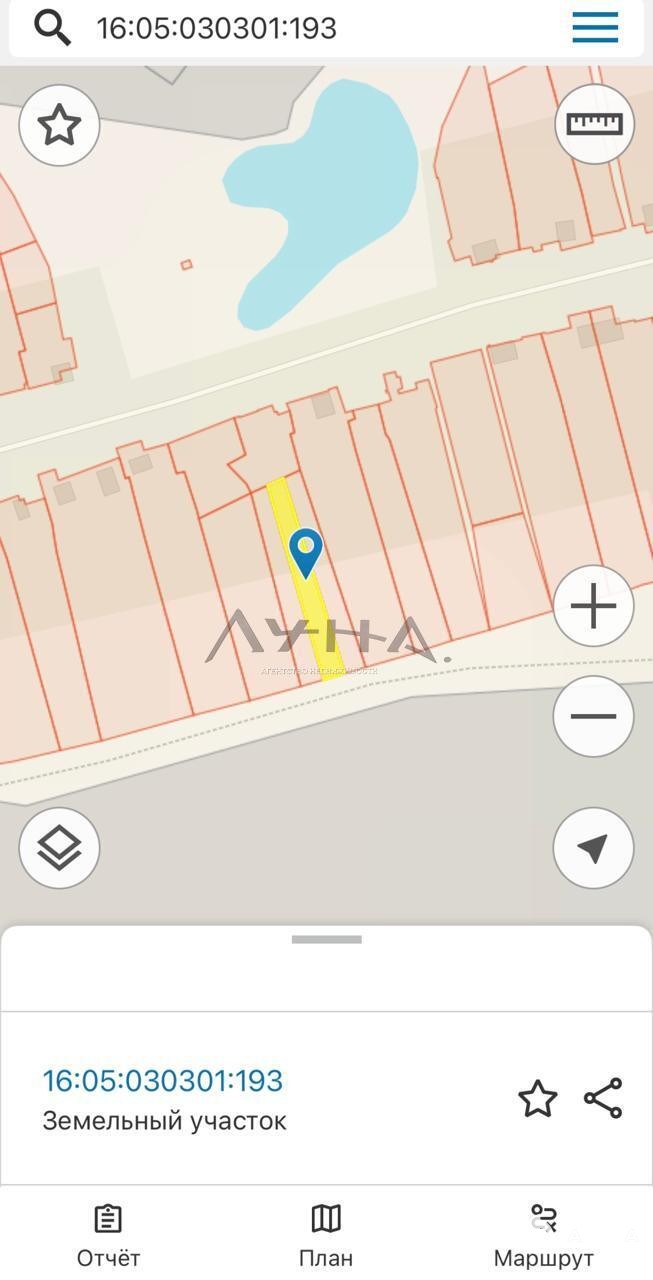
Task: Center map on my location
Action: coord(593,848)
